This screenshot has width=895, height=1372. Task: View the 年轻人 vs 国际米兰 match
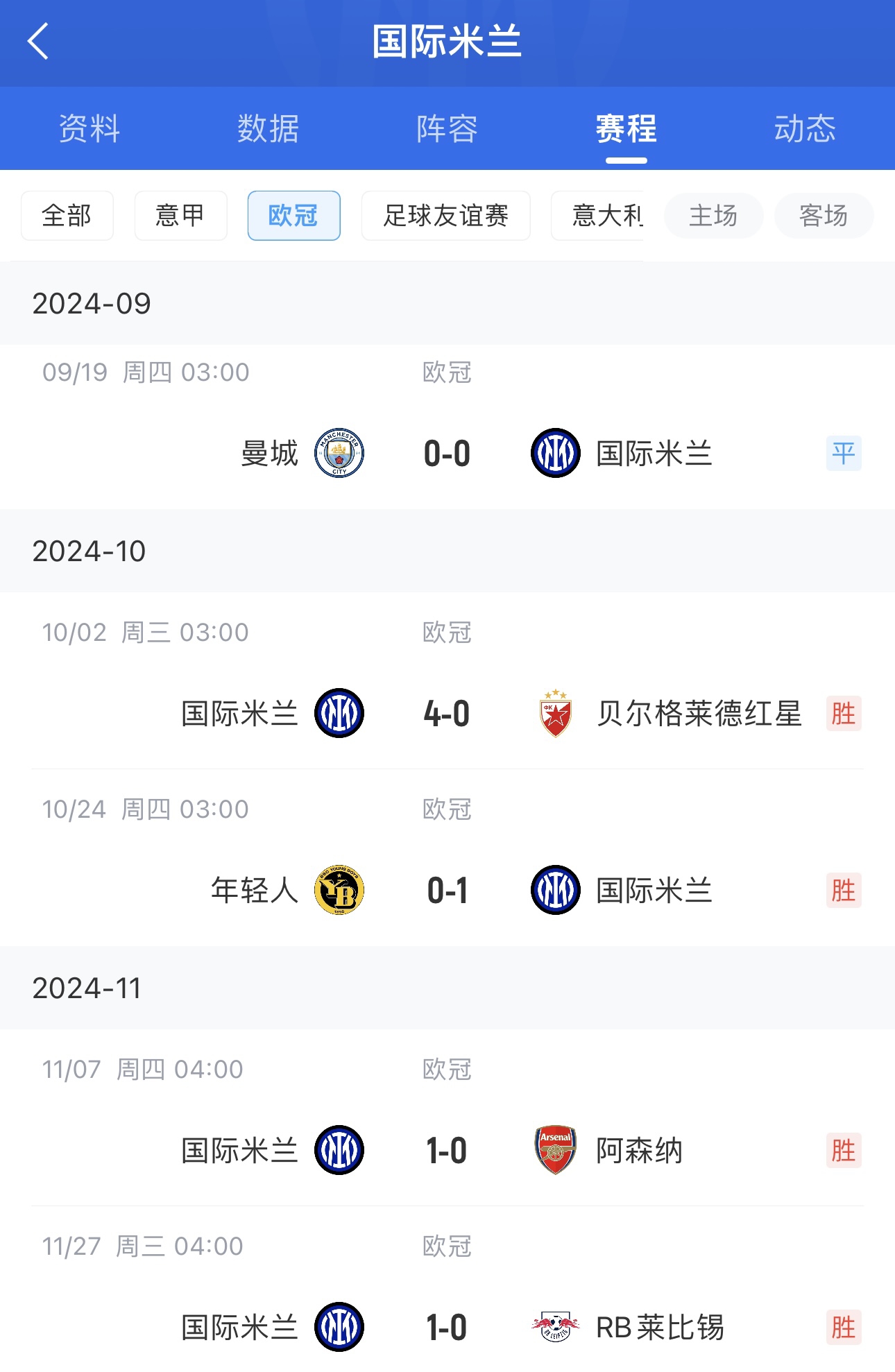(x=447, y=891)
